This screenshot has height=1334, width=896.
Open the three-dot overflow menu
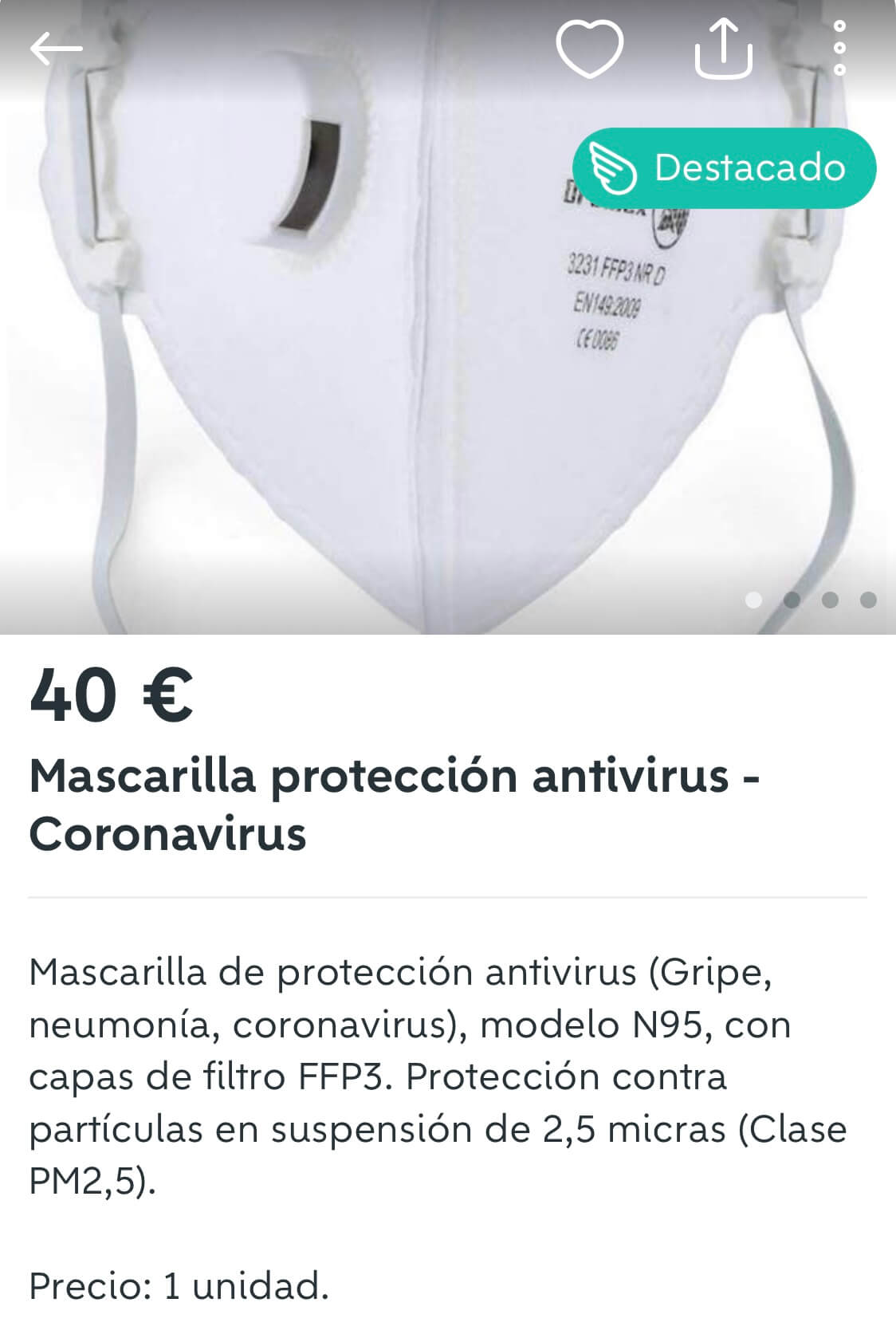click(x=839, y=49)
